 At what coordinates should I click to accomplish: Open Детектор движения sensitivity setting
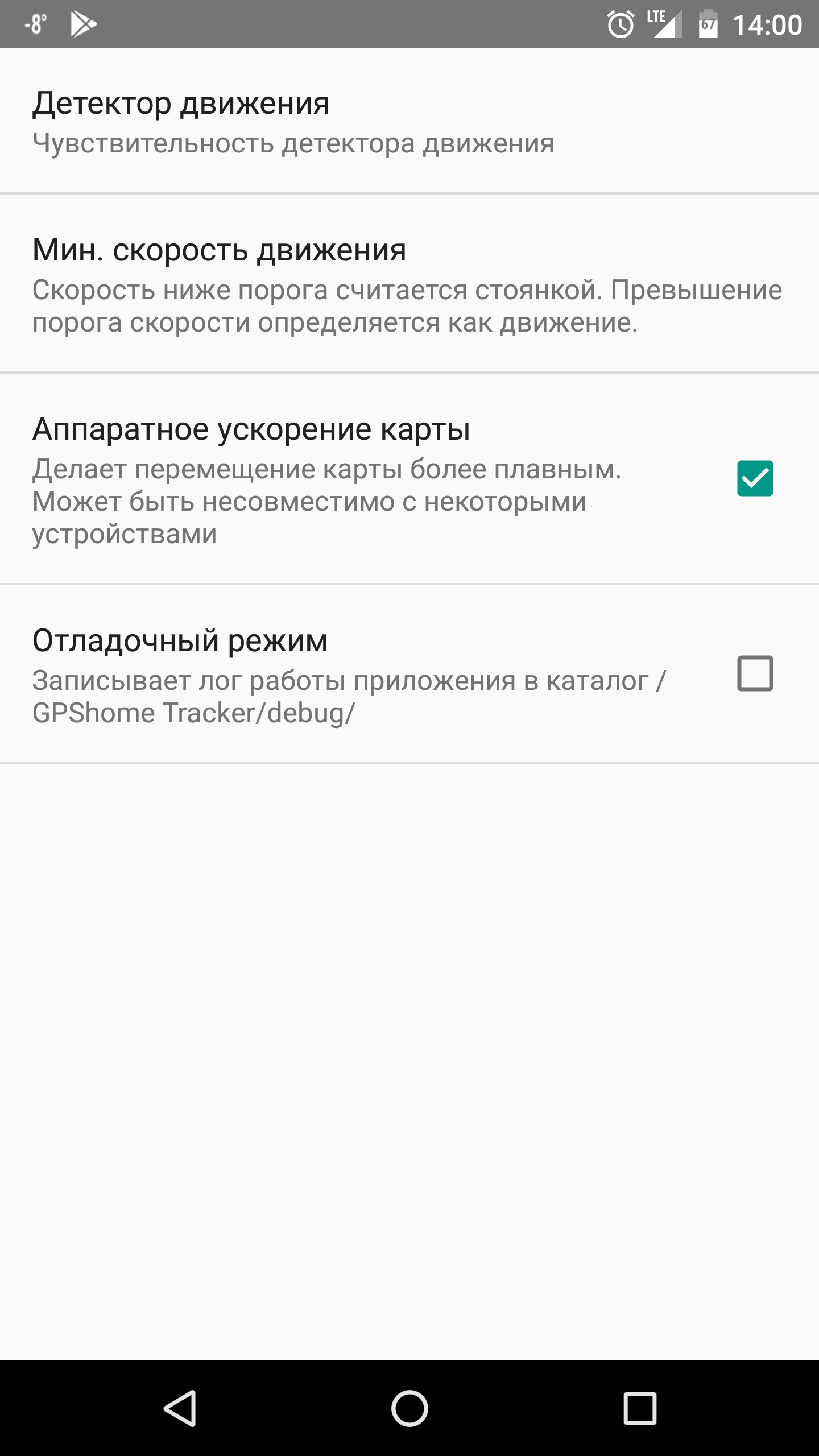tap(409, 121)
